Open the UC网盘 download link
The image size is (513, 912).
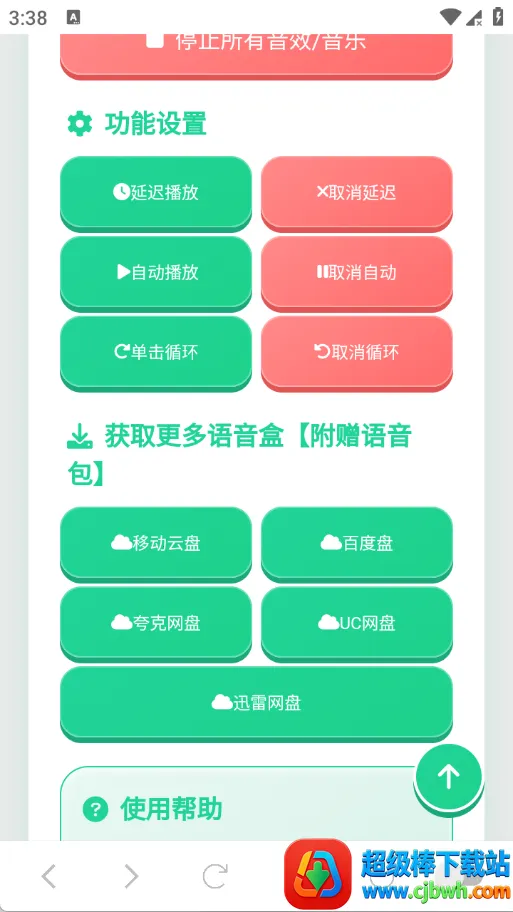357,623
